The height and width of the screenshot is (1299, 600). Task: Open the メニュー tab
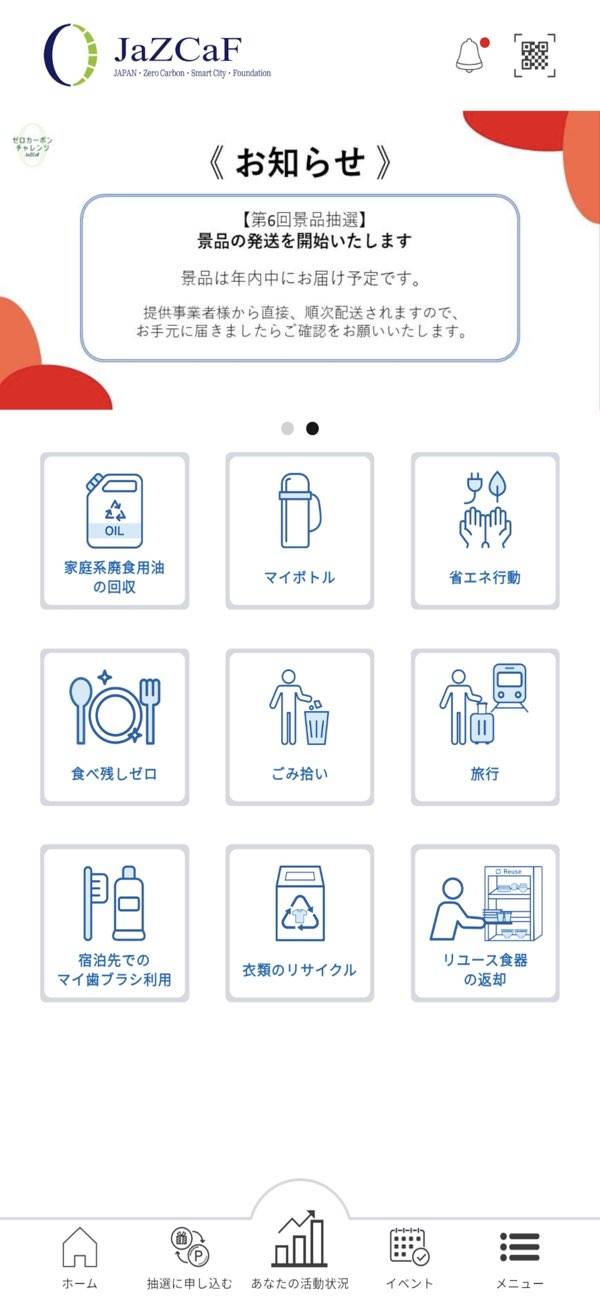(520, 1258)
